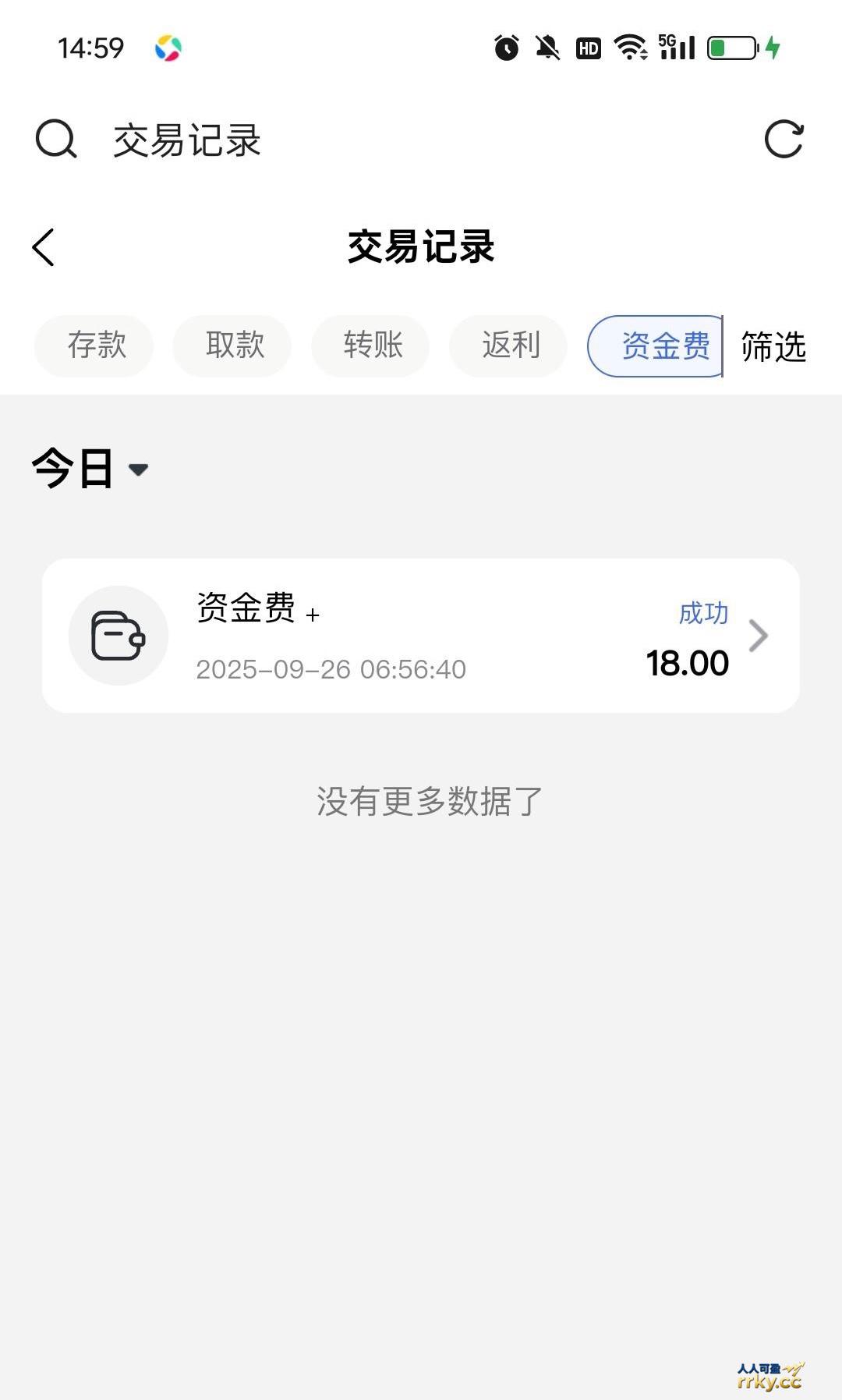The width and height of the screenshot is (842, 1400).
Task: Go back from 交易记录
Action: coord(44,247)
